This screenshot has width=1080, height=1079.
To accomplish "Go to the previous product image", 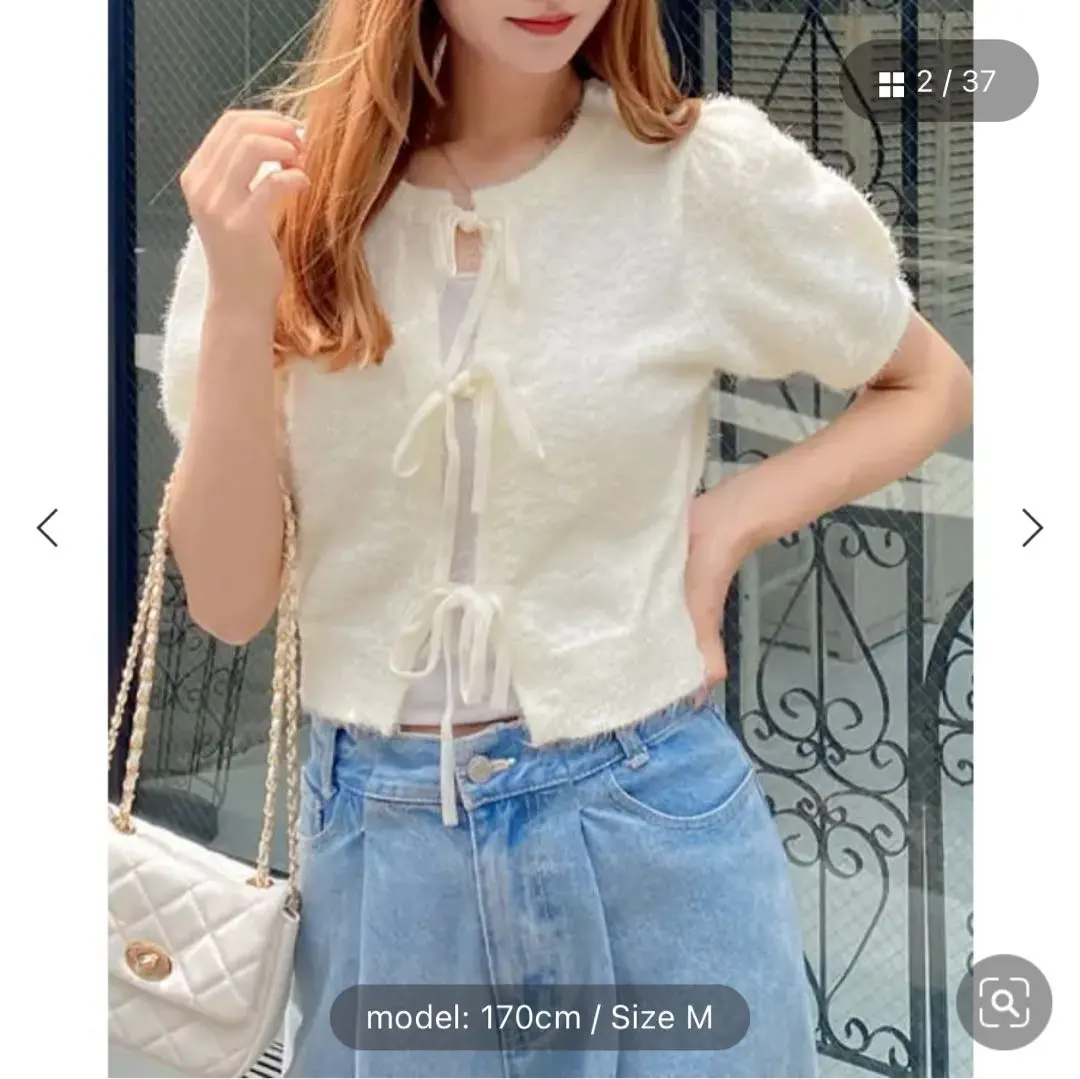I will tap(47, 527).
